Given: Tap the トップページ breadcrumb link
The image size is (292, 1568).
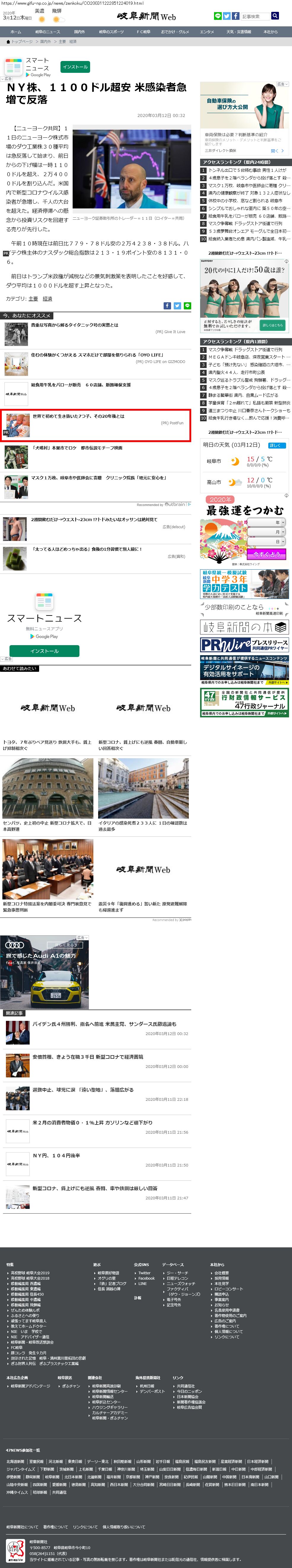Looking at the screenshot, I should coord(22,42).
